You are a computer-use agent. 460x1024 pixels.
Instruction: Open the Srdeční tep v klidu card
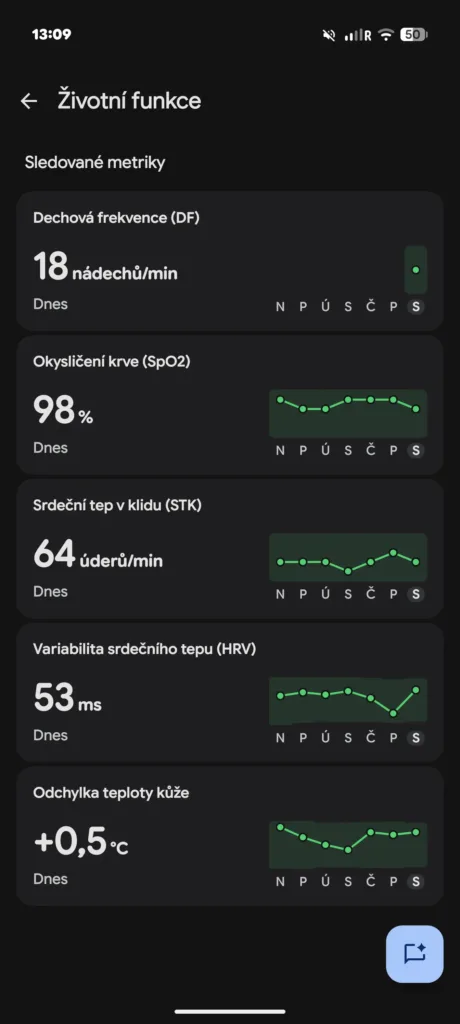(x=230, y=549)
